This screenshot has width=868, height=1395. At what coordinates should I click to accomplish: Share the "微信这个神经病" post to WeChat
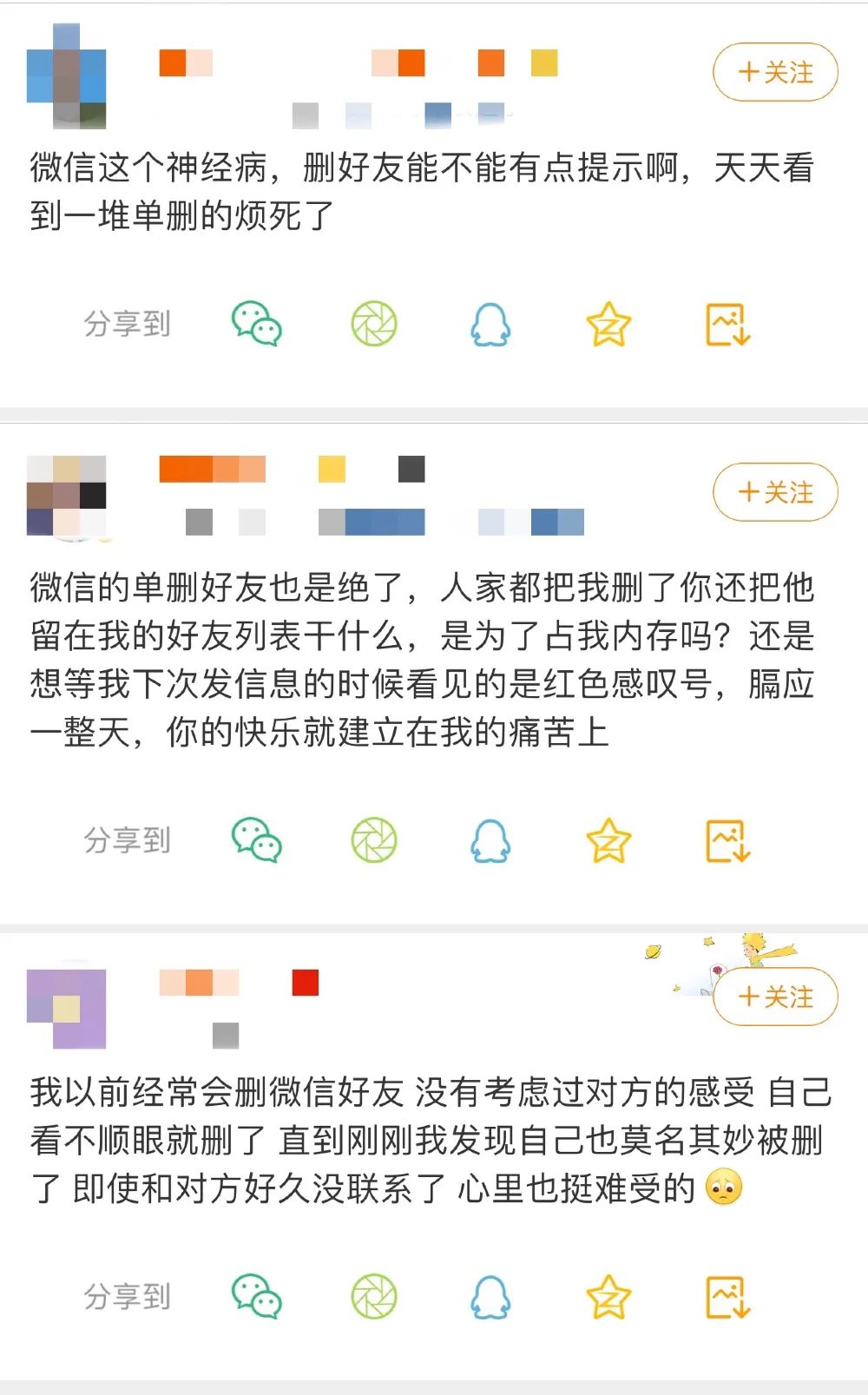[x=256, y=324]
